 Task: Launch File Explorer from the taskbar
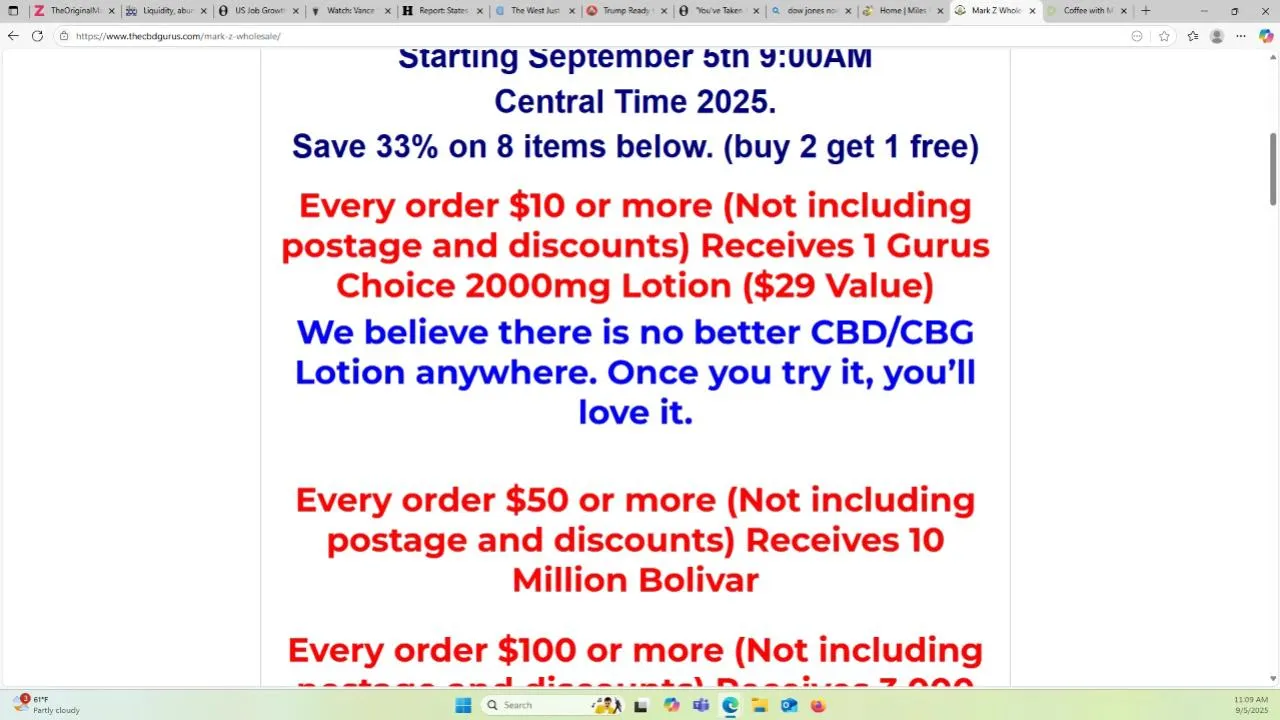pyautogui.click(x=760, y=705)
